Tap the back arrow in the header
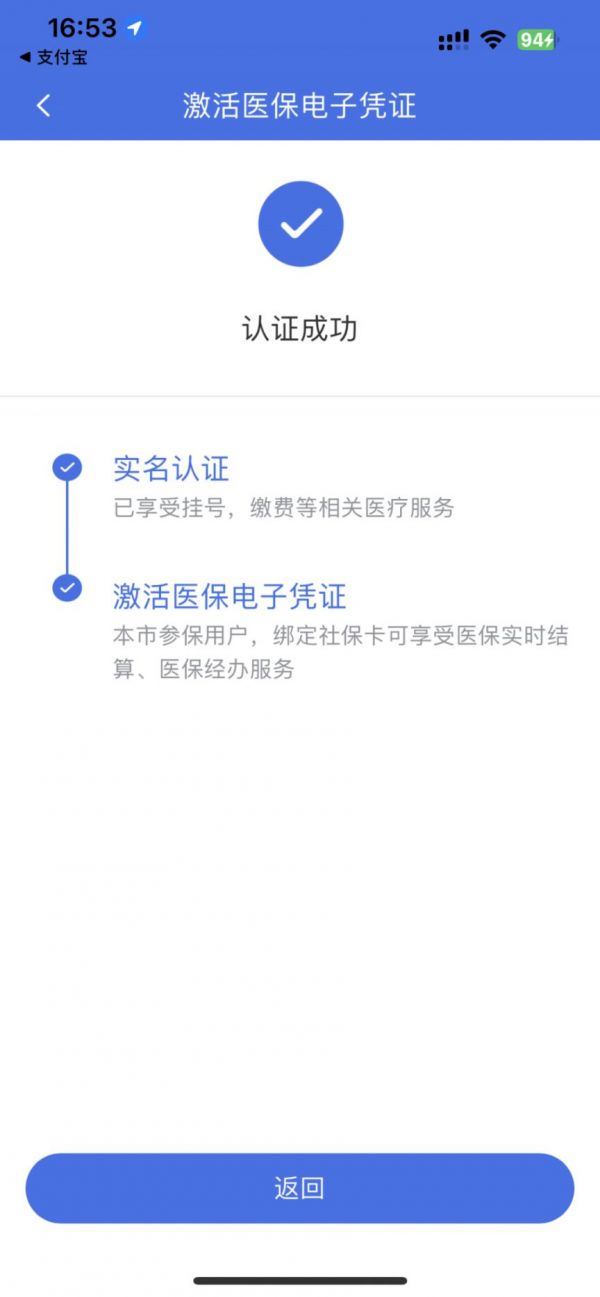The height and width of the screenshot is (1297, 600). point(43,105)
